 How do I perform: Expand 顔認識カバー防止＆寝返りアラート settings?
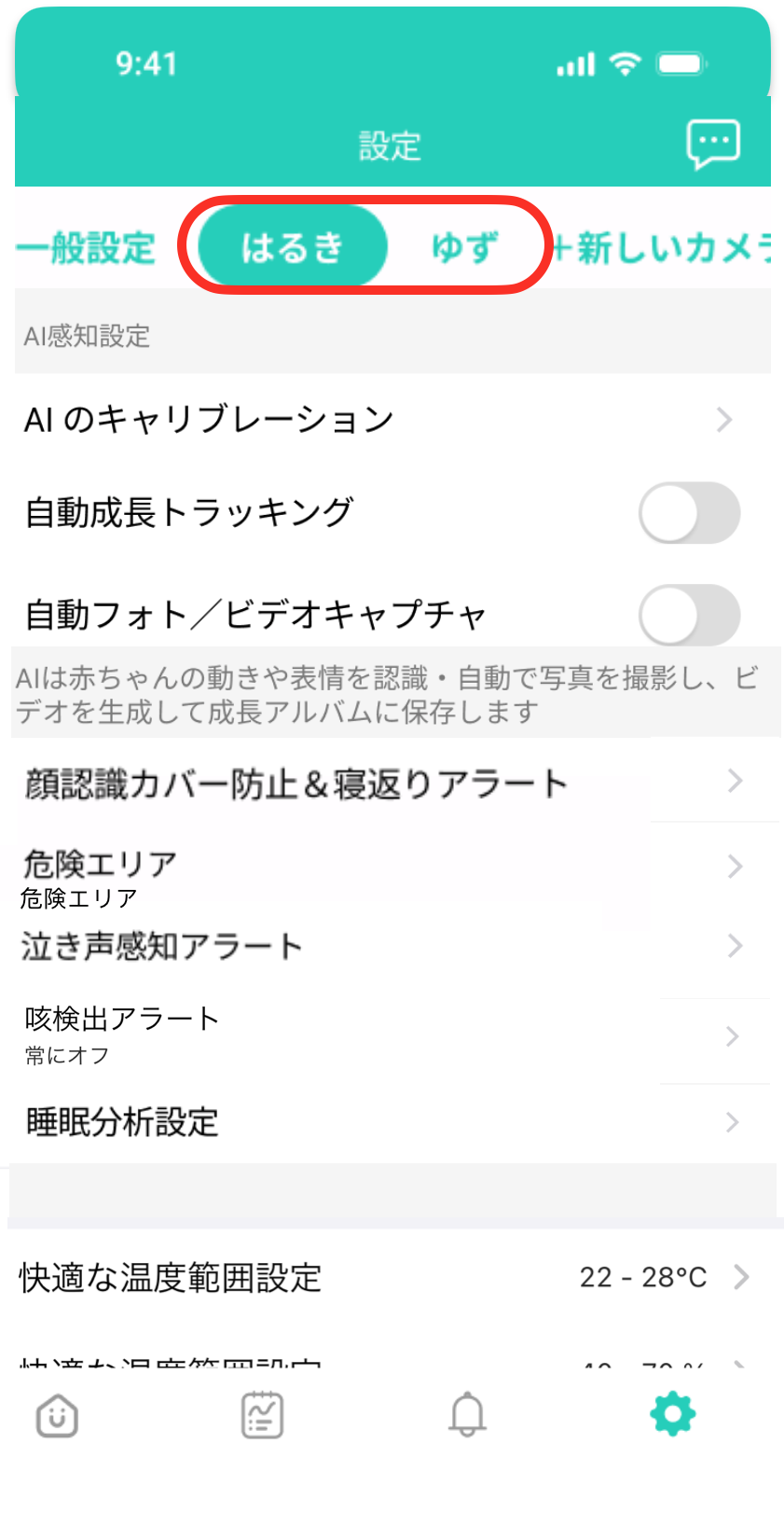[x=392, y=784]
